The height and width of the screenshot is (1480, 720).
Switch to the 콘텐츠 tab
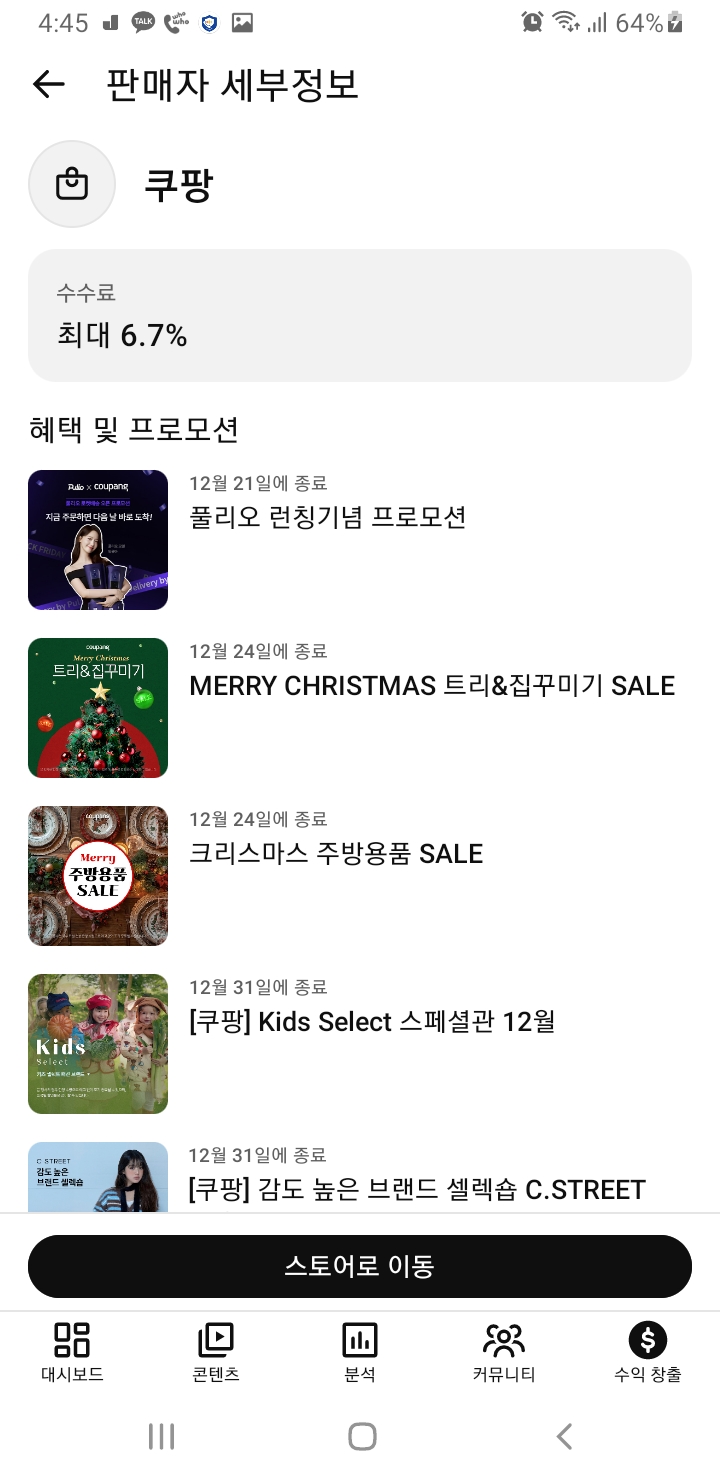tap(216, 1351)
